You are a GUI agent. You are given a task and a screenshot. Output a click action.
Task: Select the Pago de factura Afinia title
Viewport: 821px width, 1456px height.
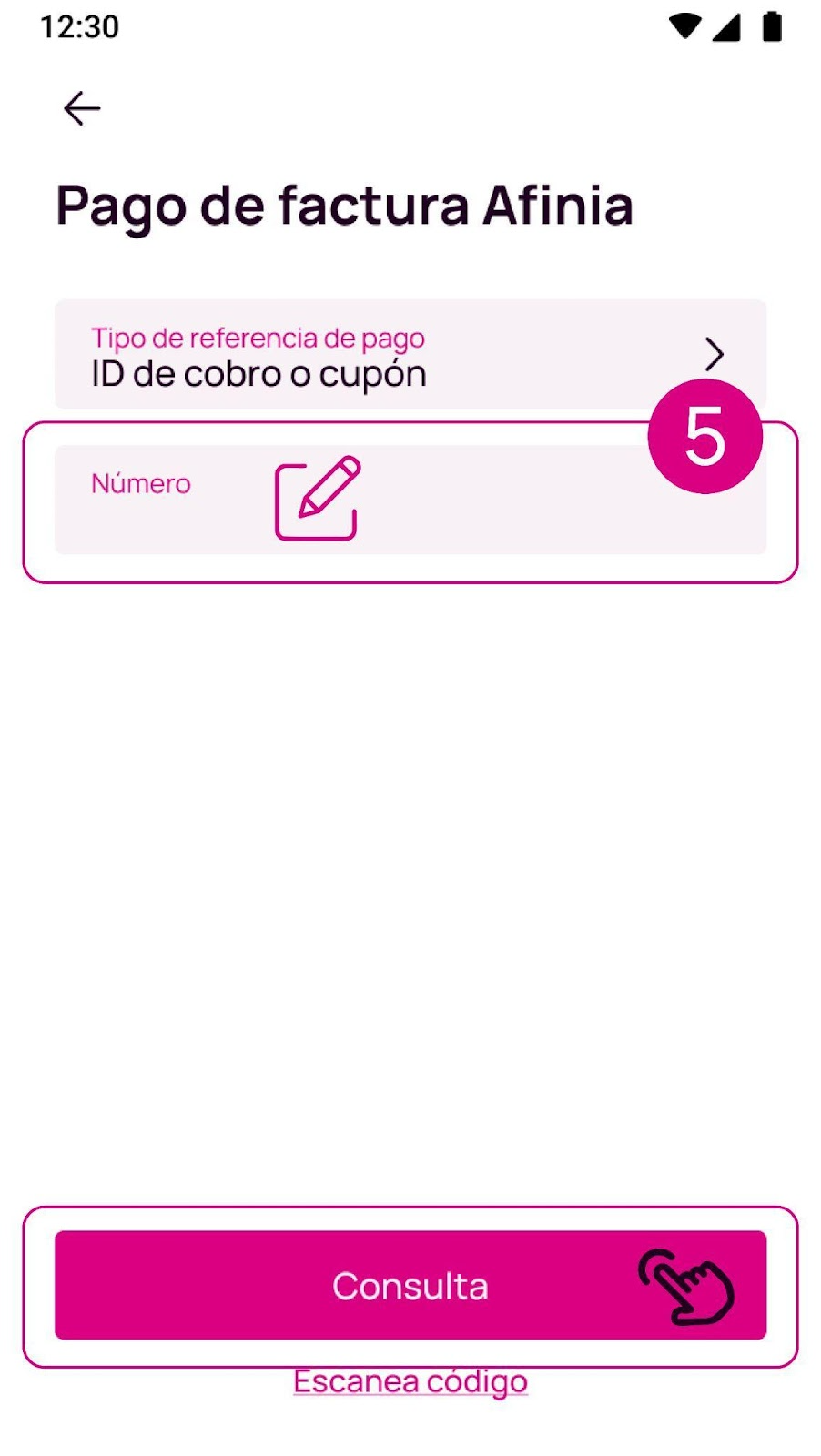345,206
